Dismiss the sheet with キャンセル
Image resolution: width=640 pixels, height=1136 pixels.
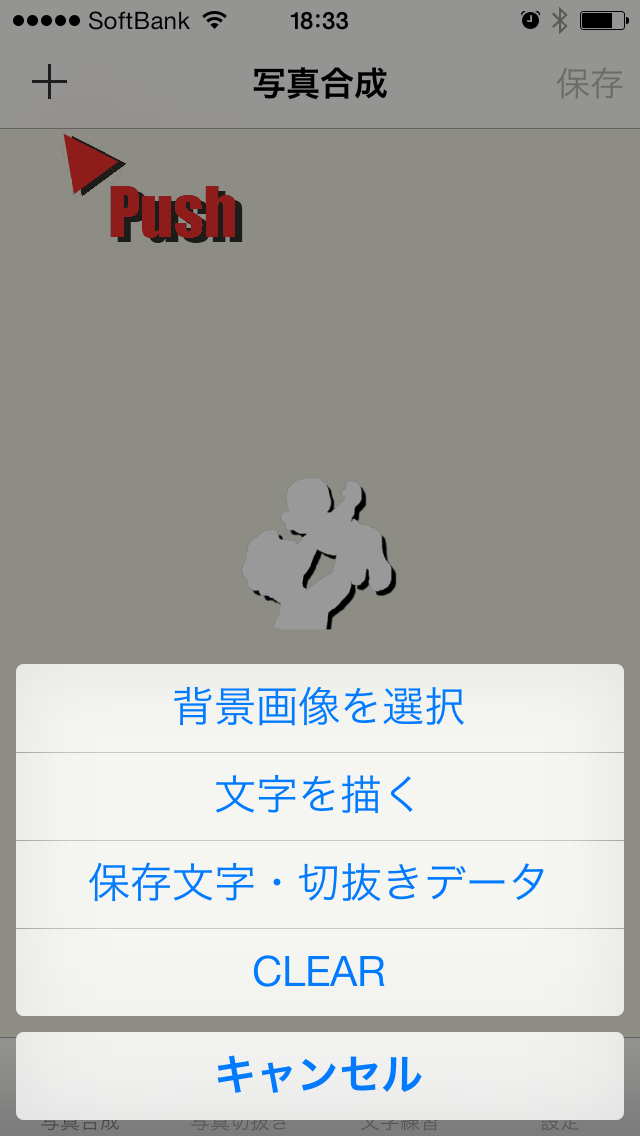click(319, 1075)
